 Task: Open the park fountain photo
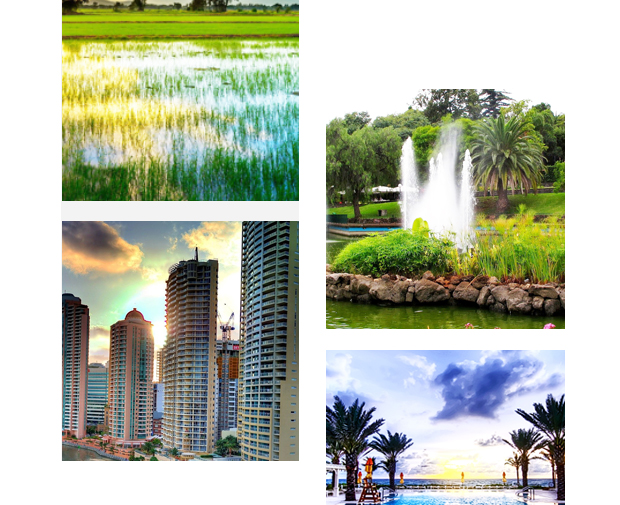coord(445,208)
